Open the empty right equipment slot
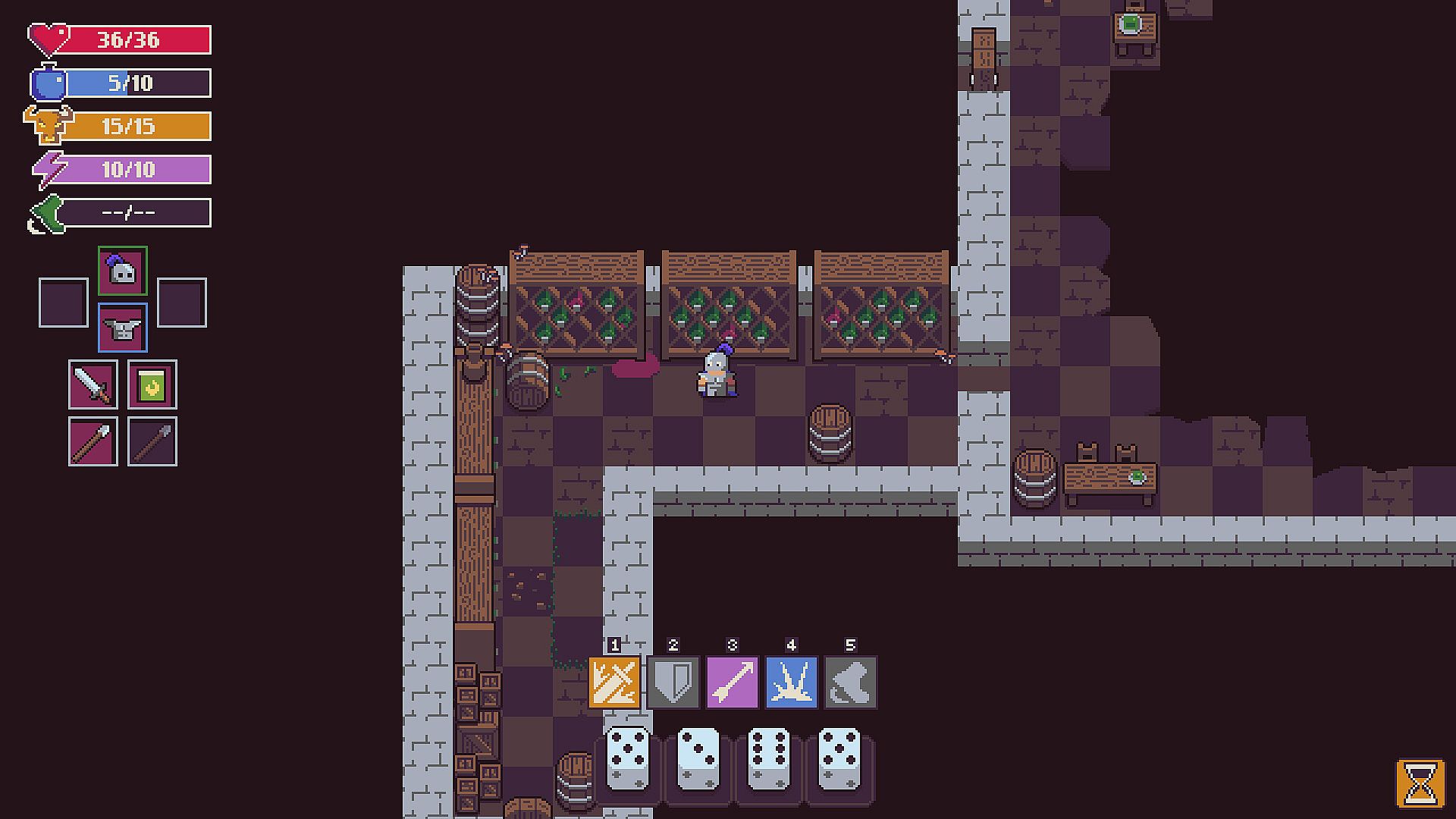The height and width of the screenshot is (819, 1456). (x=182, y=303)
